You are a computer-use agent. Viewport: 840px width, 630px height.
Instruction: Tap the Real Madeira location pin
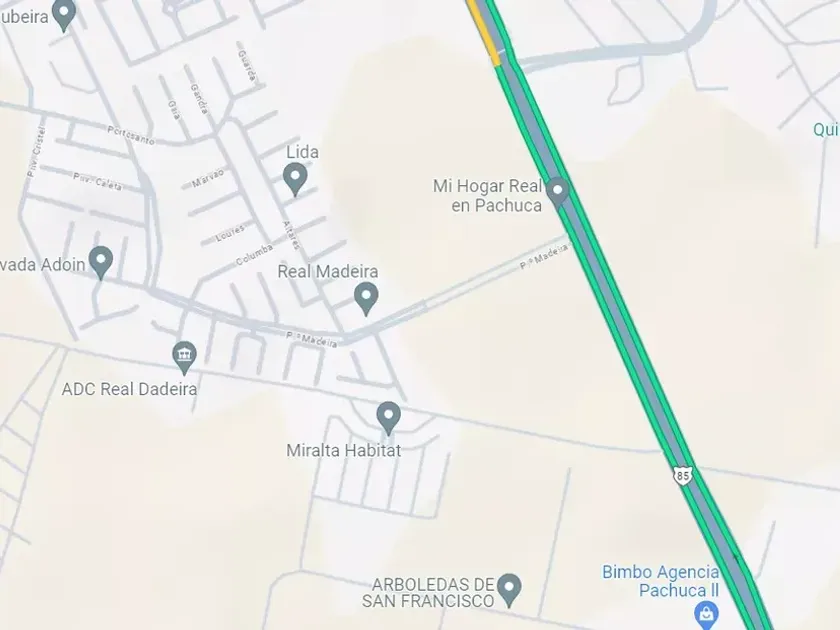(367, 297)
